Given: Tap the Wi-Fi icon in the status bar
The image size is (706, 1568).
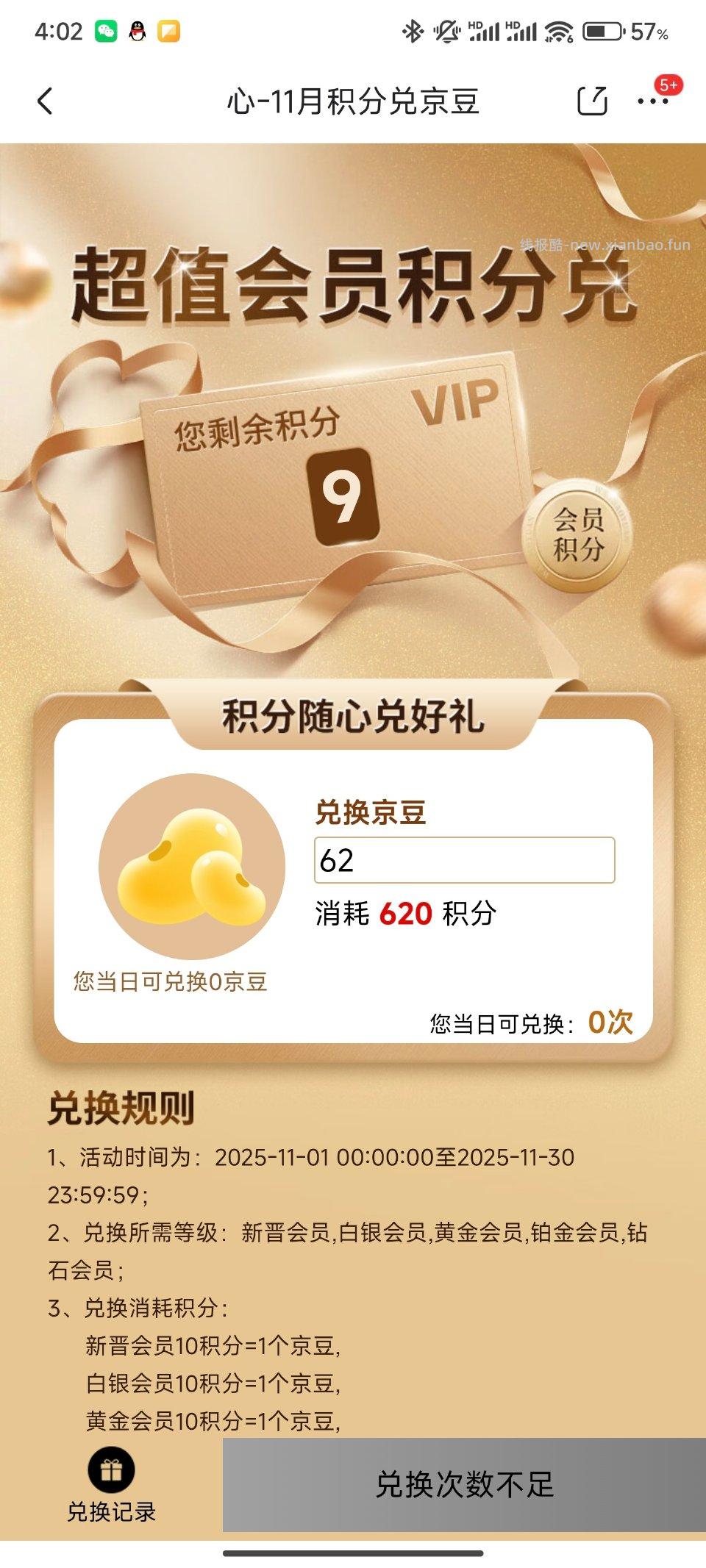Looking at the screenshot, I should click(560, 30).
